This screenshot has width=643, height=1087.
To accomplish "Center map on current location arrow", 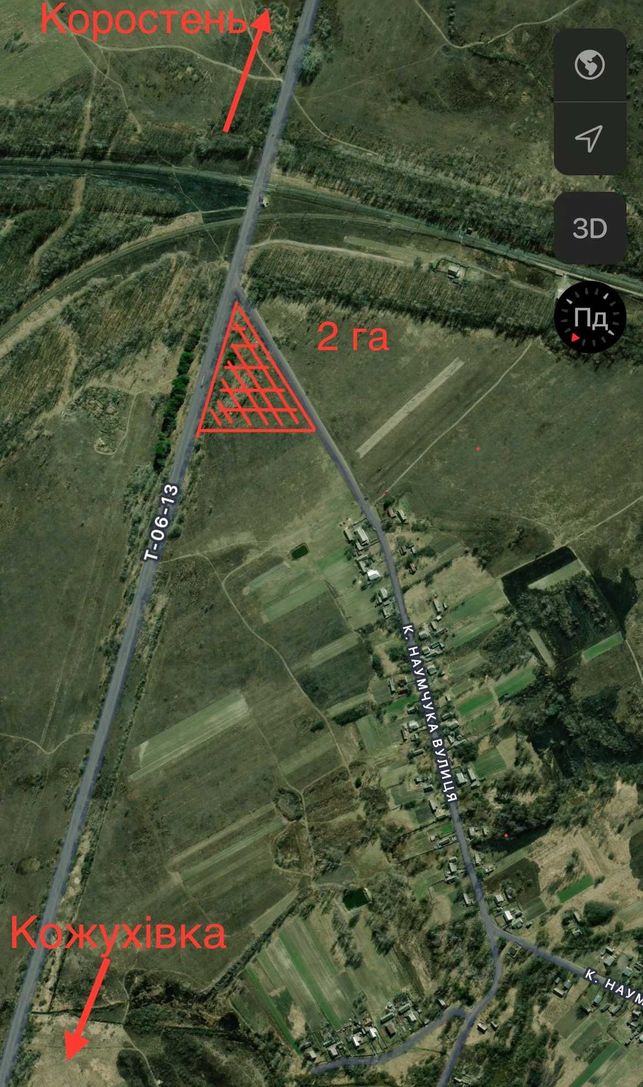I will [x=590, y=139].
